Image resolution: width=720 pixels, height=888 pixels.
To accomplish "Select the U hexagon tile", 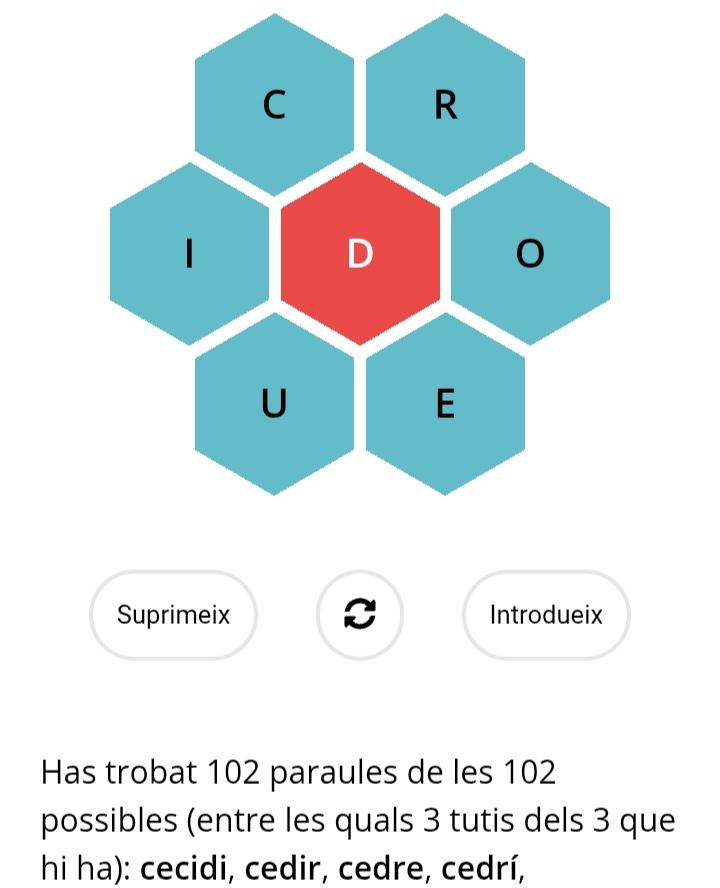I will tap(274, 404).
